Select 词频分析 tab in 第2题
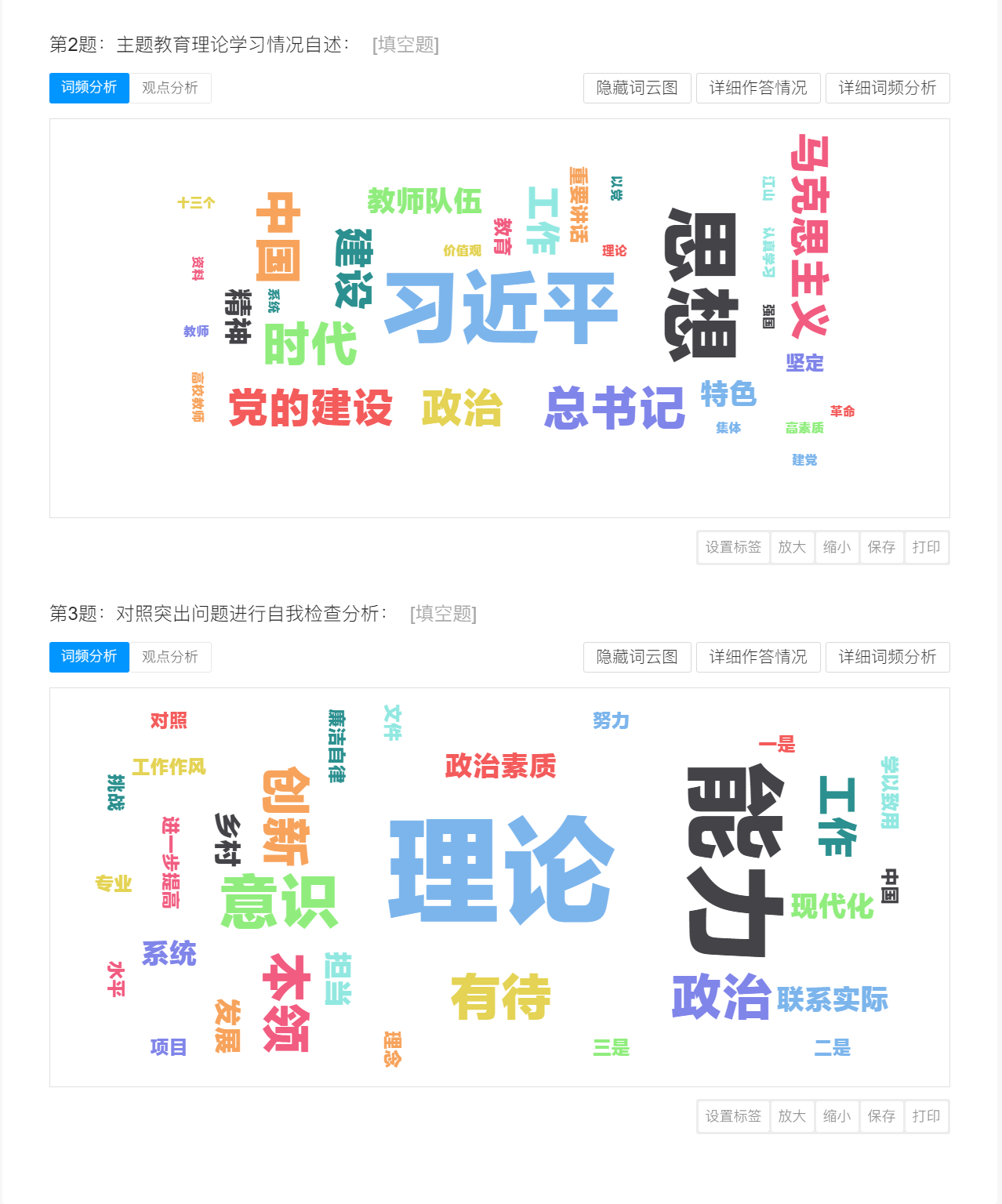The image size is (1002, 1204). click(89, 88)
